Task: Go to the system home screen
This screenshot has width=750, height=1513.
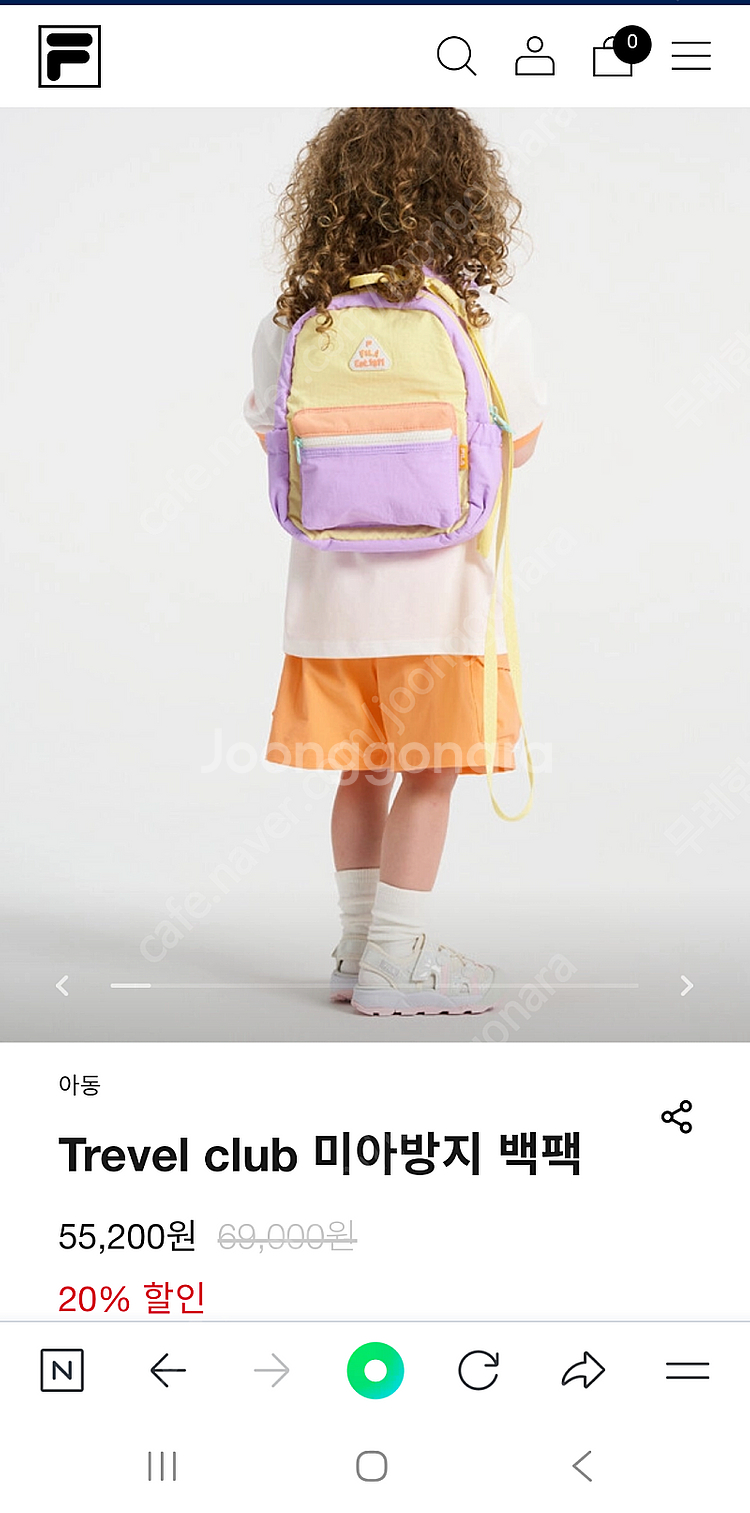Action: point(372,1467)
